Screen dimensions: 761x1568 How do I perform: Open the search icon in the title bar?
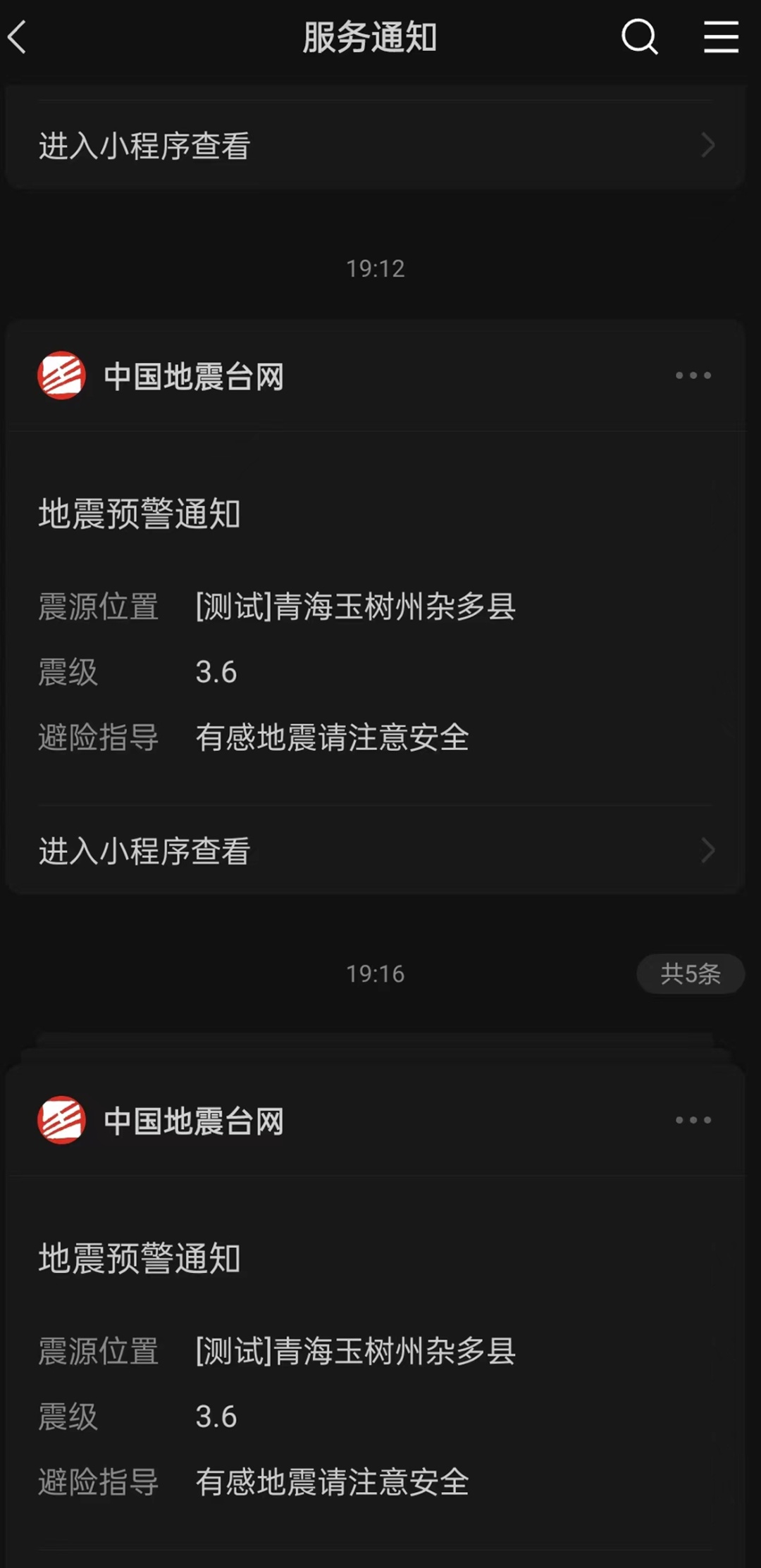point(640,37)
